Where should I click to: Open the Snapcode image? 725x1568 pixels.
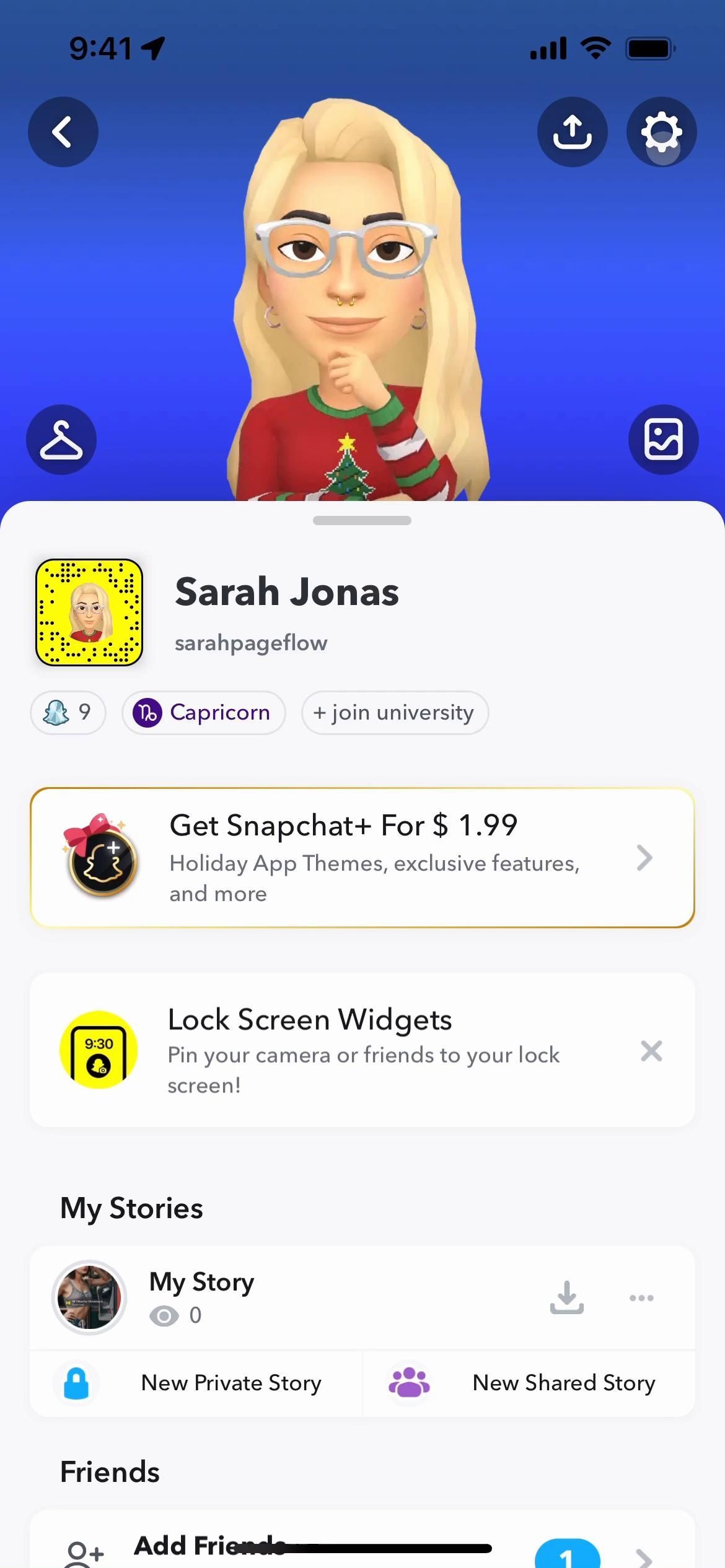point(89,612)
